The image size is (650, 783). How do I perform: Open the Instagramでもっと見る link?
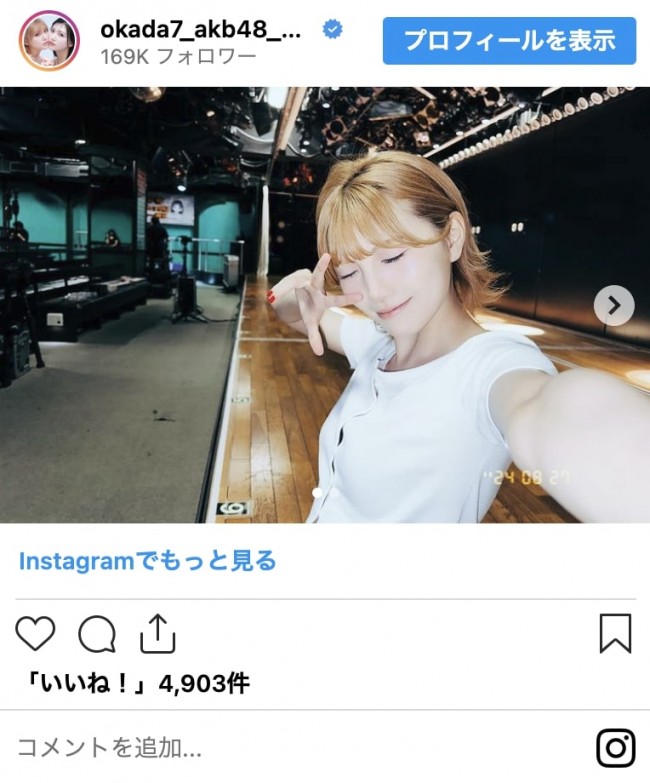(x=147, y=561)
